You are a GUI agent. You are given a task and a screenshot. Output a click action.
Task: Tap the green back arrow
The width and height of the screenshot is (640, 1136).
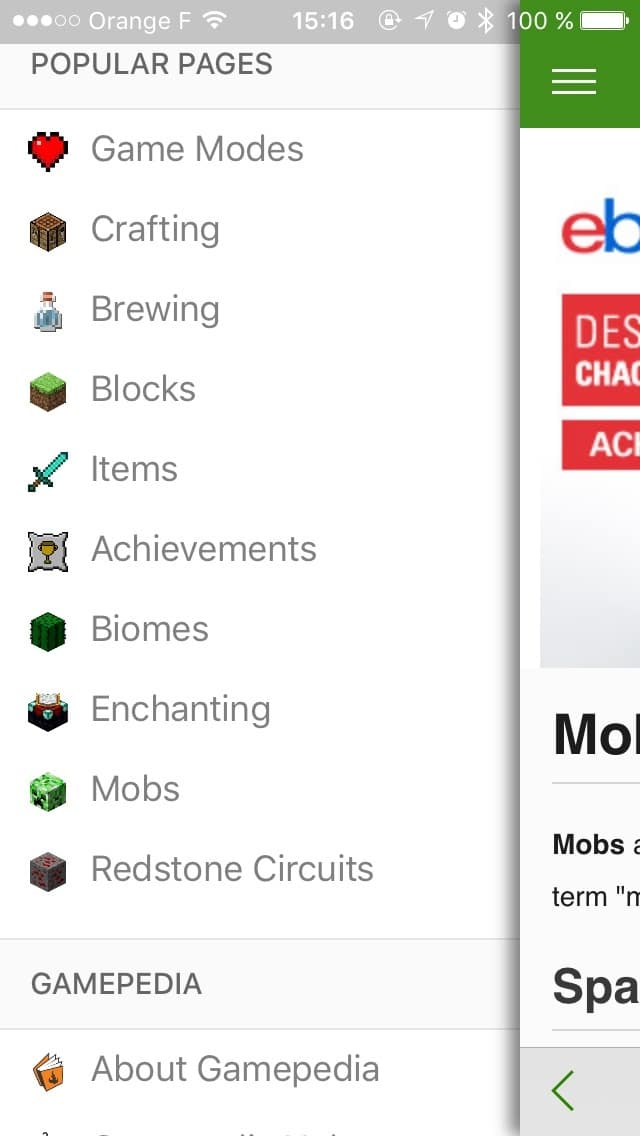tap(563, 1090)
